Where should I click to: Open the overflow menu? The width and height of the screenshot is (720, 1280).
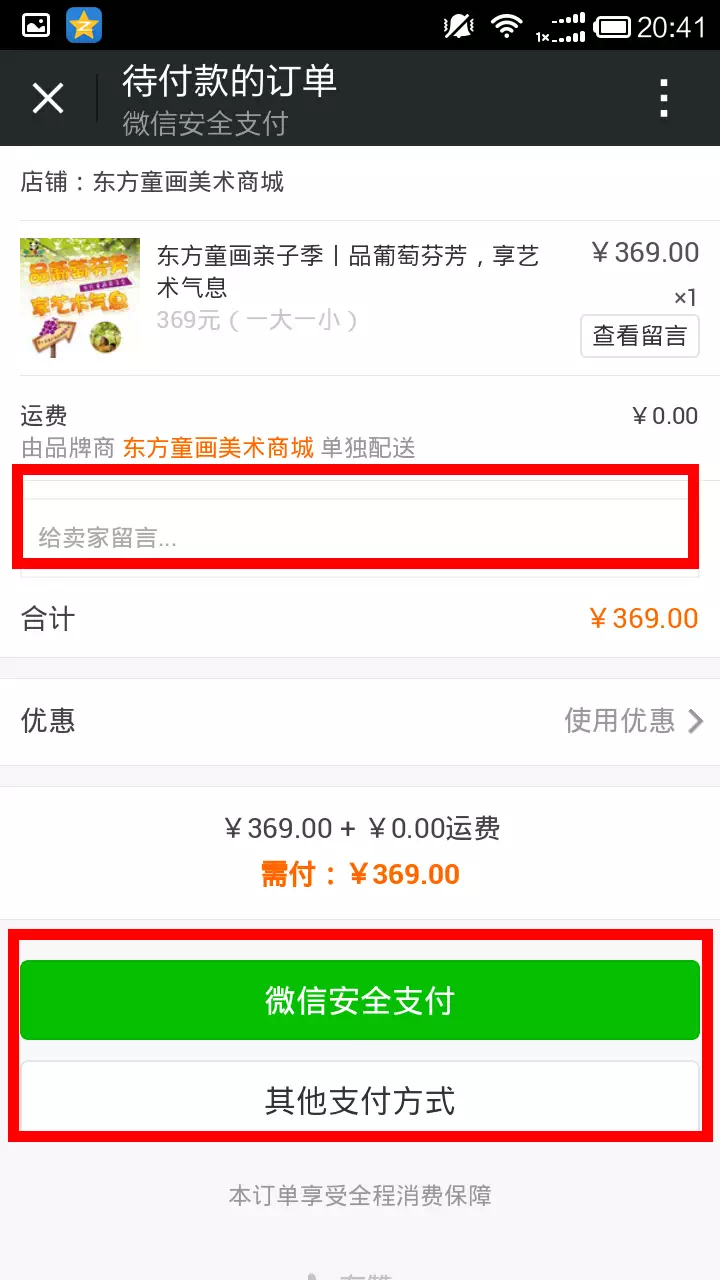click(x=663, y=98)
